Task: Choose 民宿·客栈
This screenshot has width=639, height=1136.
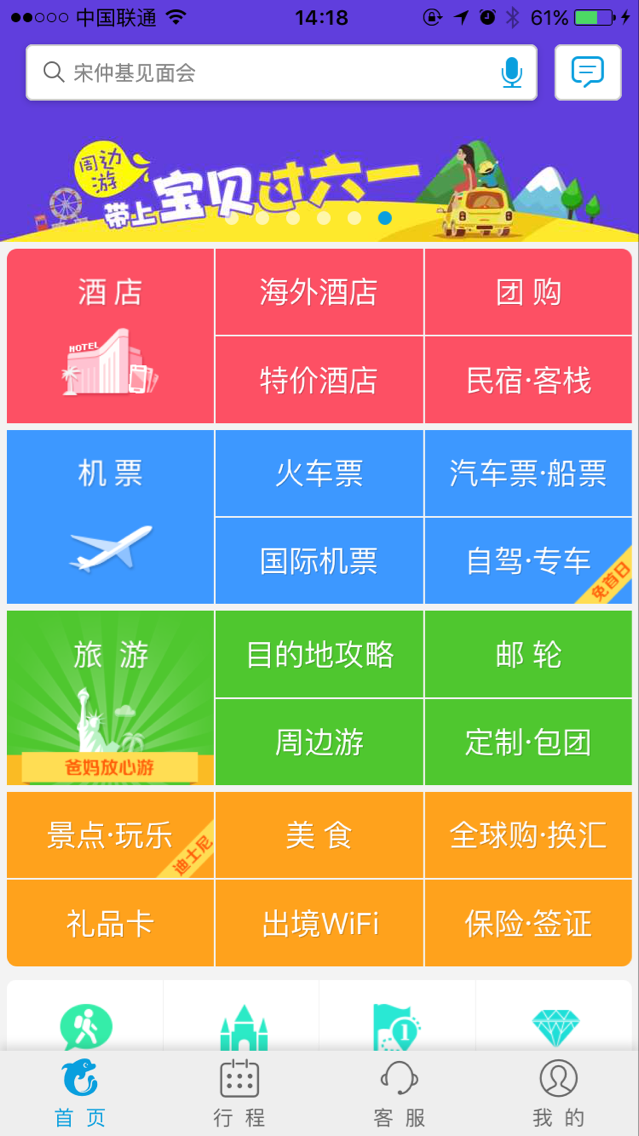Action: 529,380
